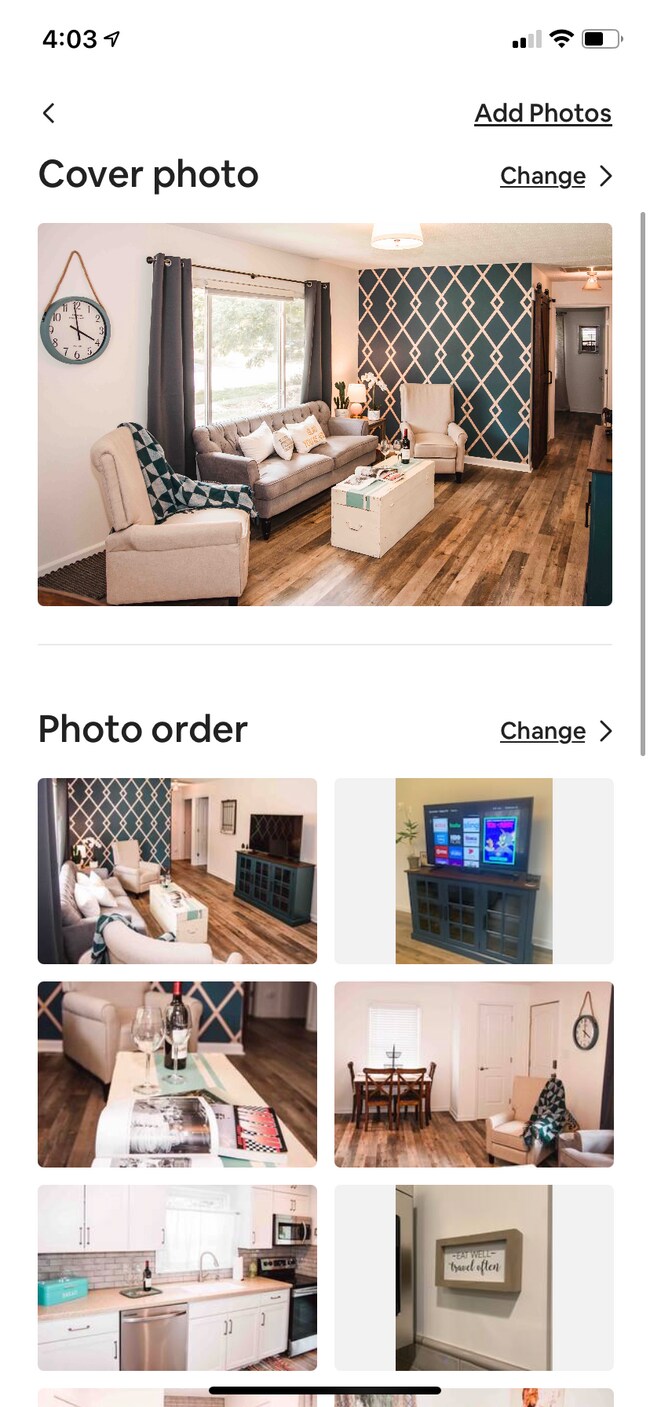Change the cover photo

(x=555, y=176)
